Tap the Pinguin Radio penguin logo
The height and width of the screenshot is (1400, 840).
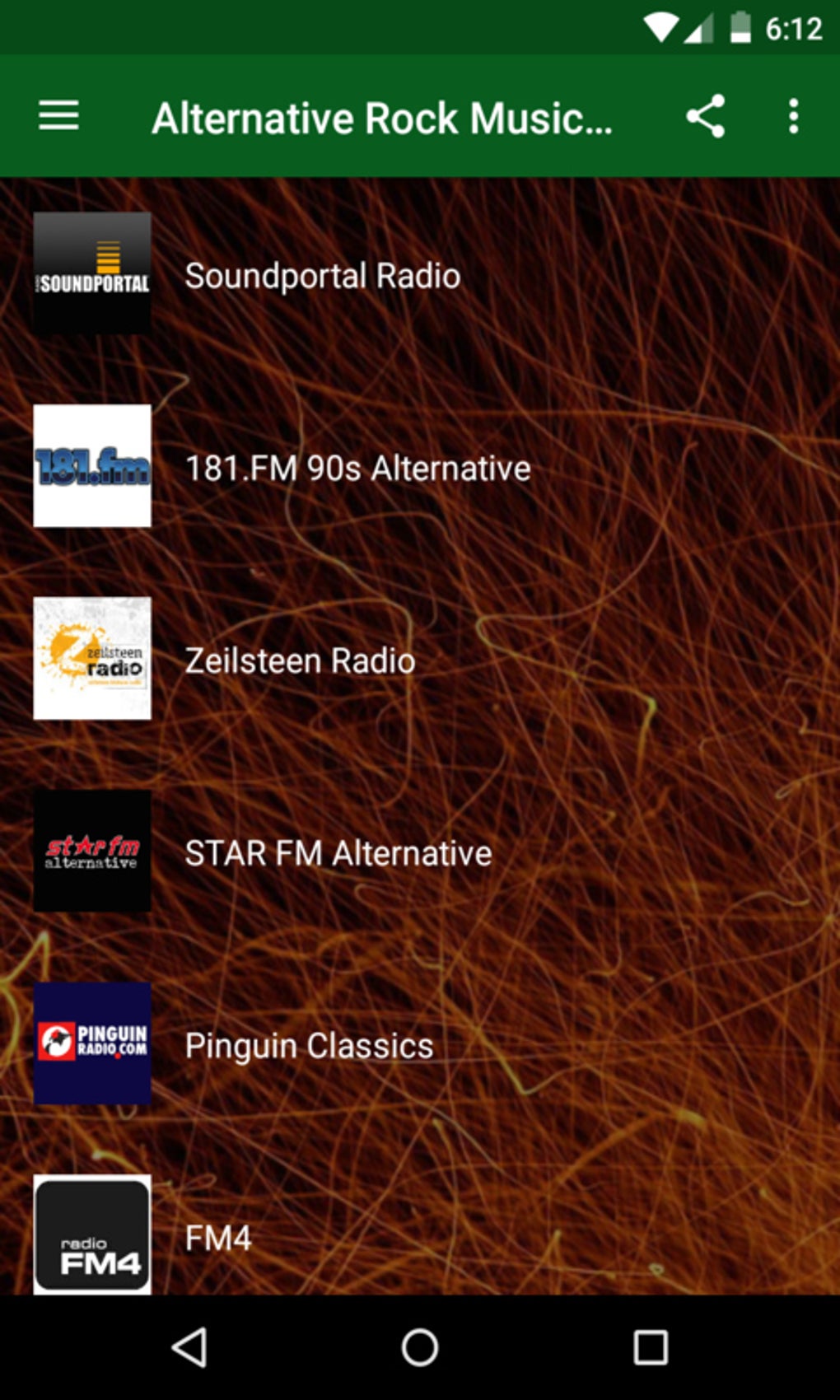tap(92, 1044)
